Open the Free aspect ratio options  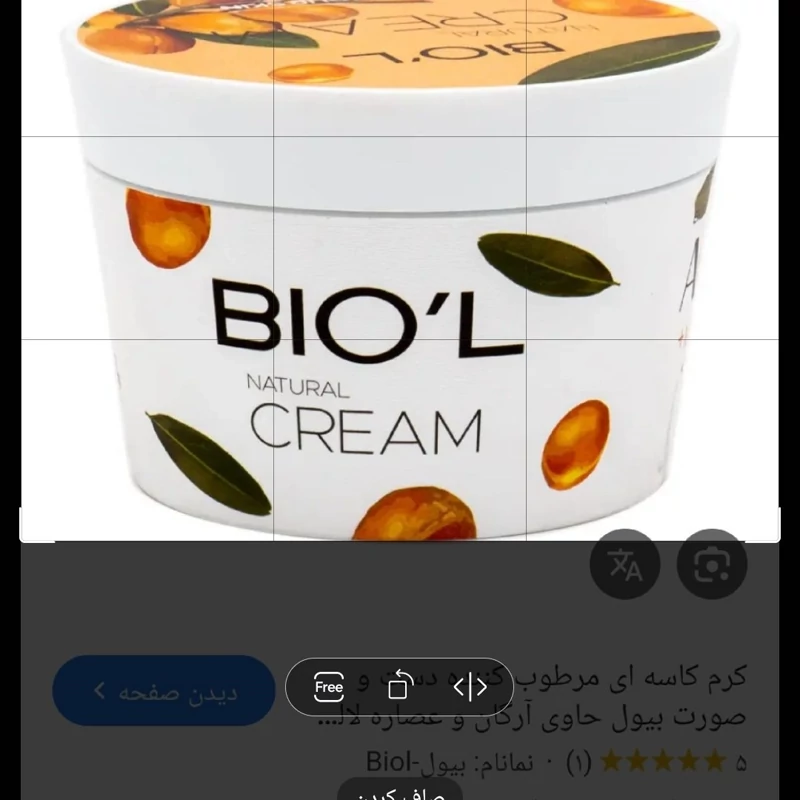[x=329, y=687]
